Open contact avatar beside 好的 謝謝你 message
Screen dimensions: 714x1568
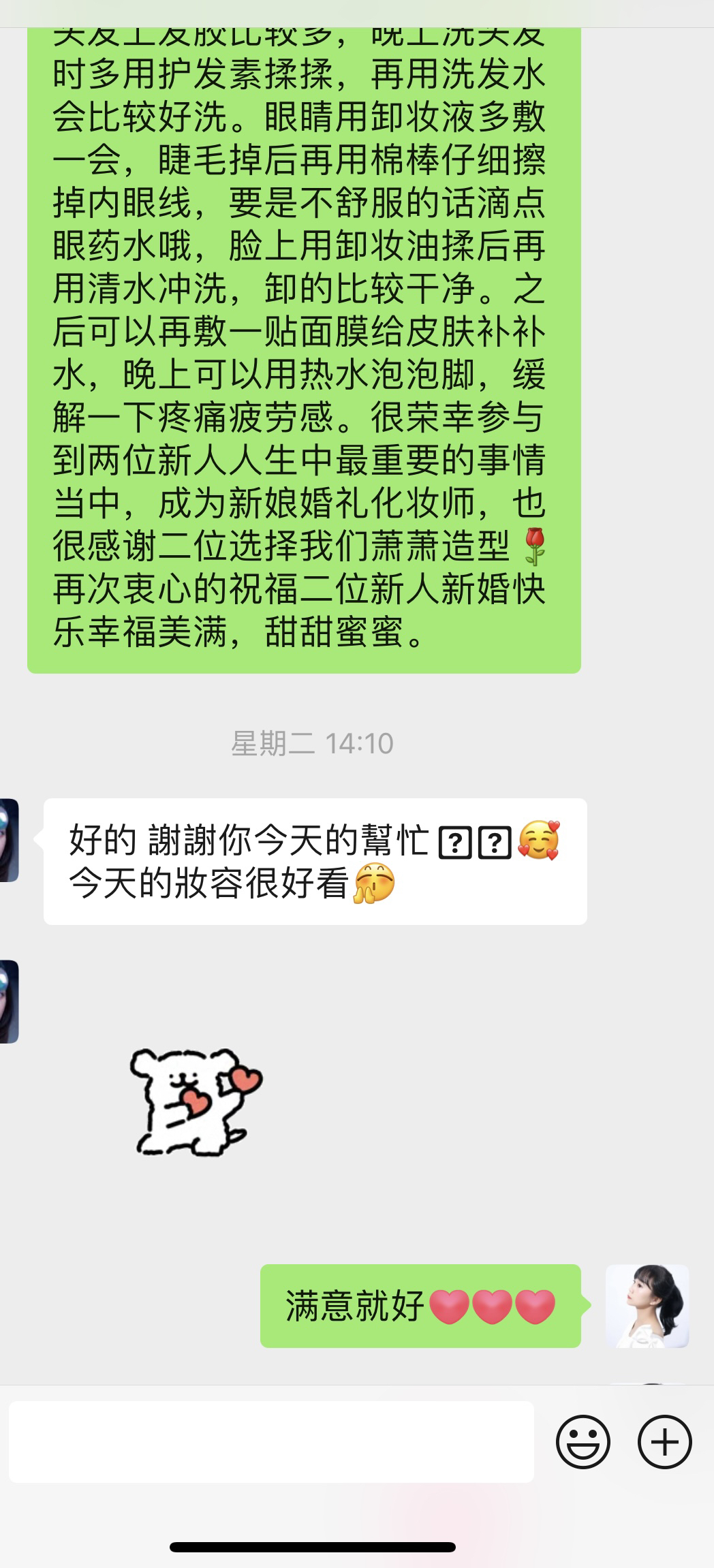pyautogui.click(x=10, y=840)
